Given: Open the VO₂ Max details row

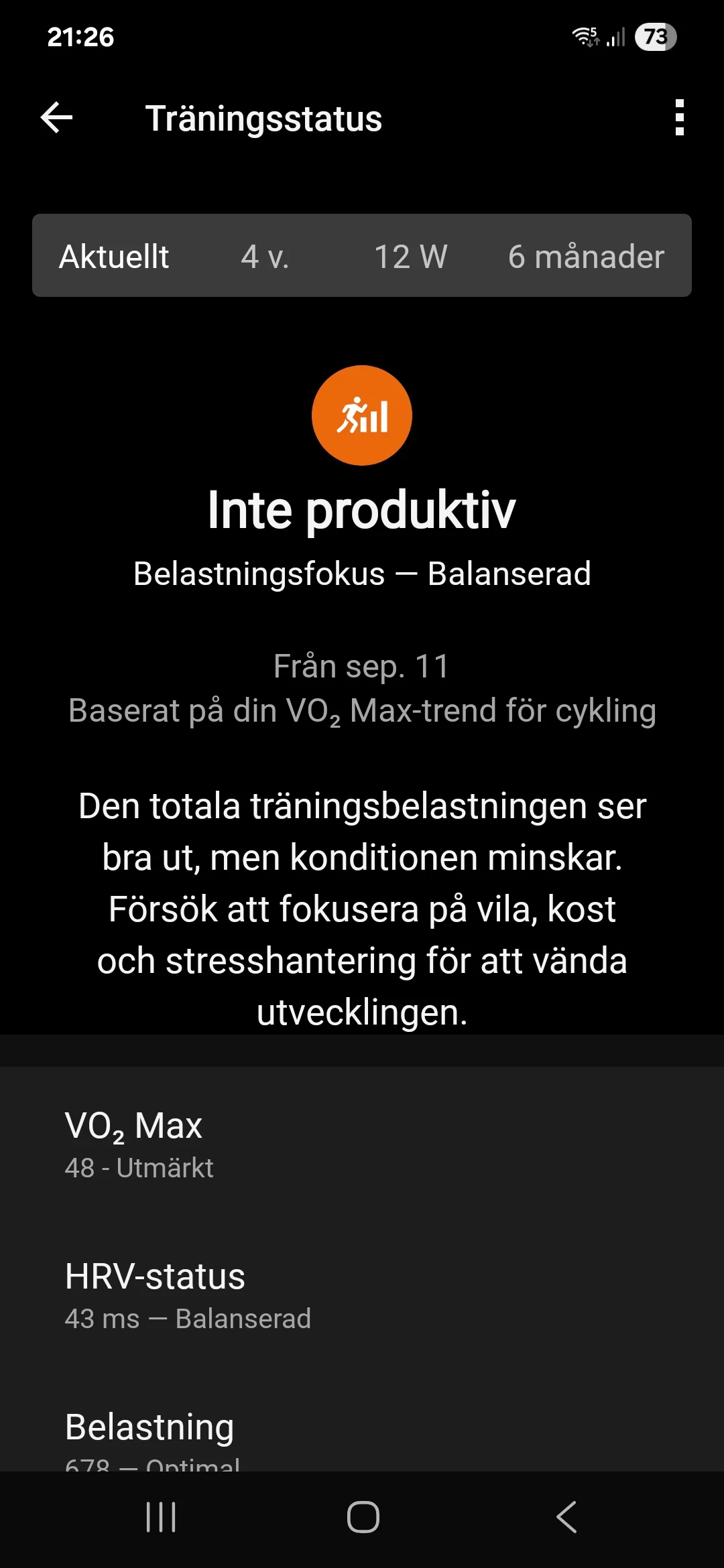Looking at the screenshot, I should click(362, 1143).
